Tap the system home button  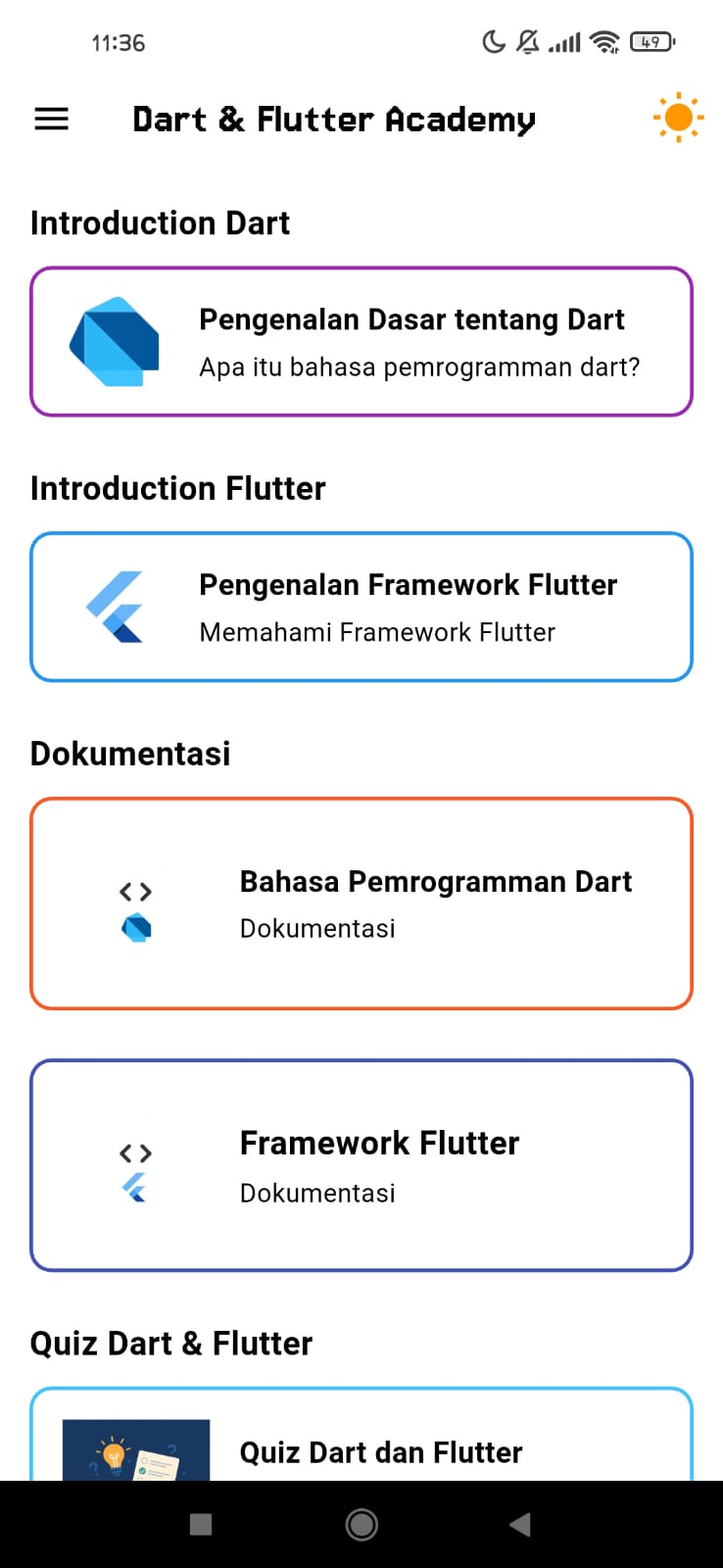click(361, 1524)
